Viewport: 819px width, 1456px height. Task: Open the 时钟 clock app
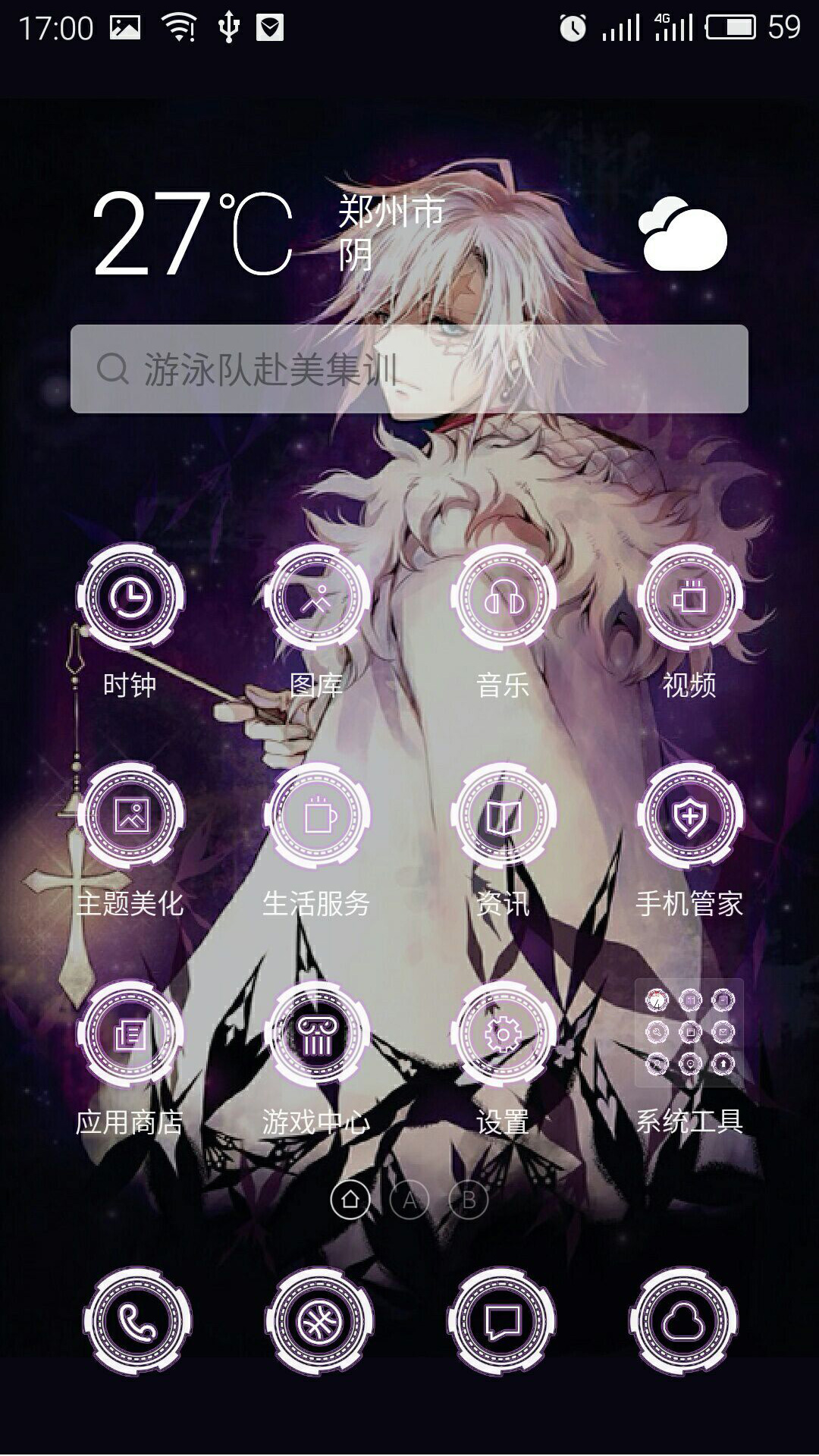point(130,598)
